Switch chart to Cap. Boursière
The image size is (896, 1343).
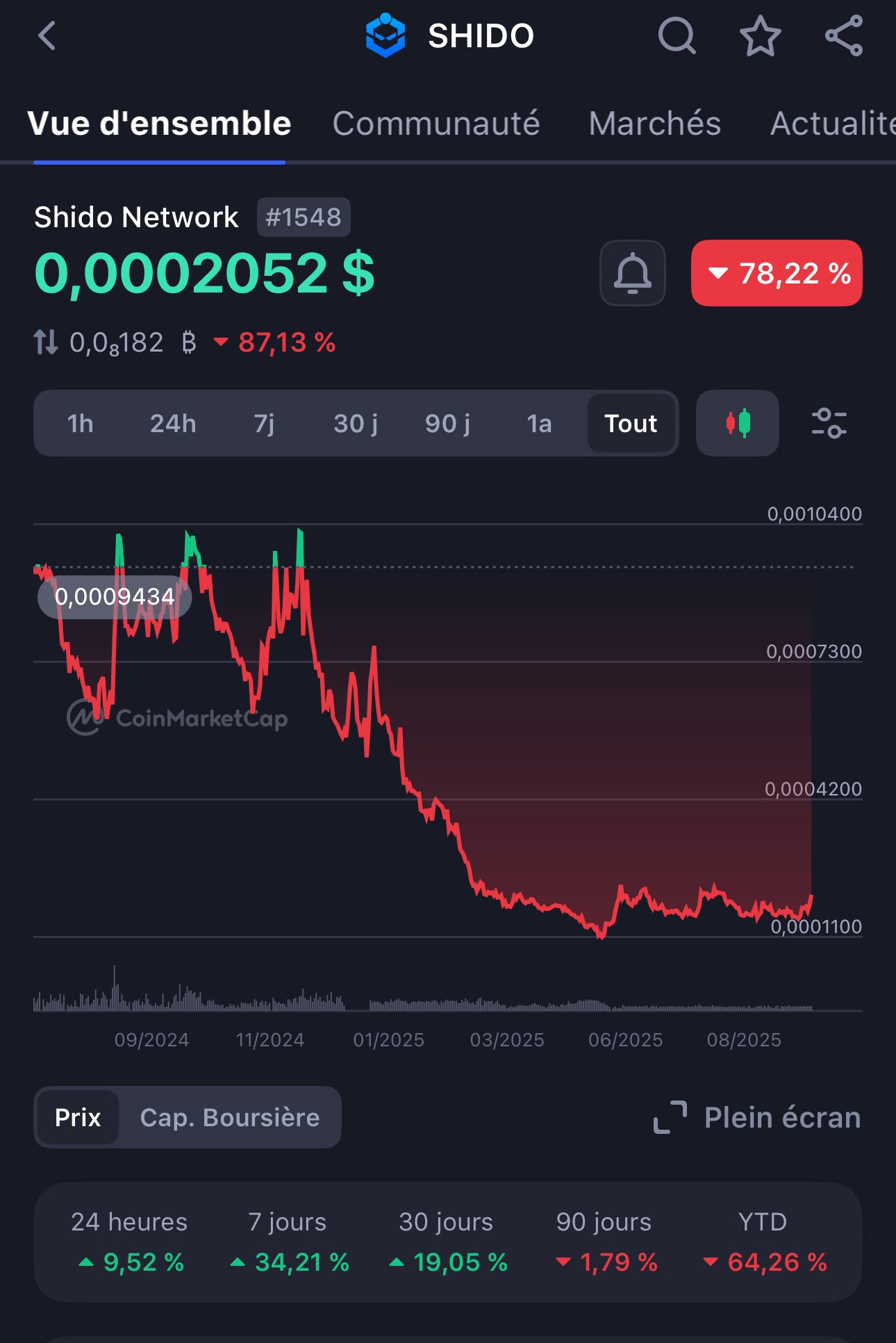[230, 1117]
